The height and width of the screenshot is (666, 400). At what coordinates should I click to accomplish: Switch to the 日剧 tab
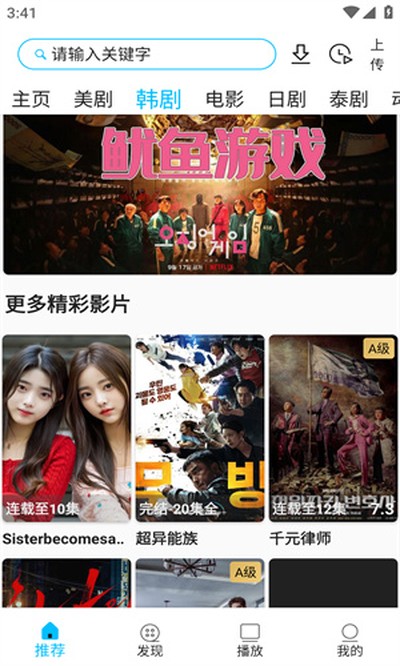pos(287,99)
